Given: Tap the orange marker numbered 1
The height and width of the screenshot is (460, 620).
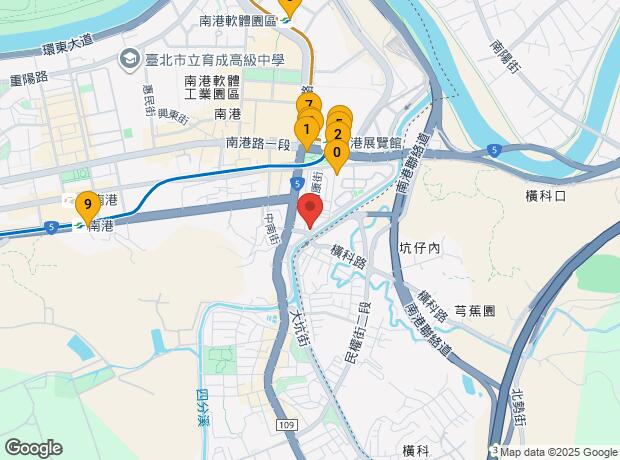Looking at the screenshot, I should click(x=306, y=129).
